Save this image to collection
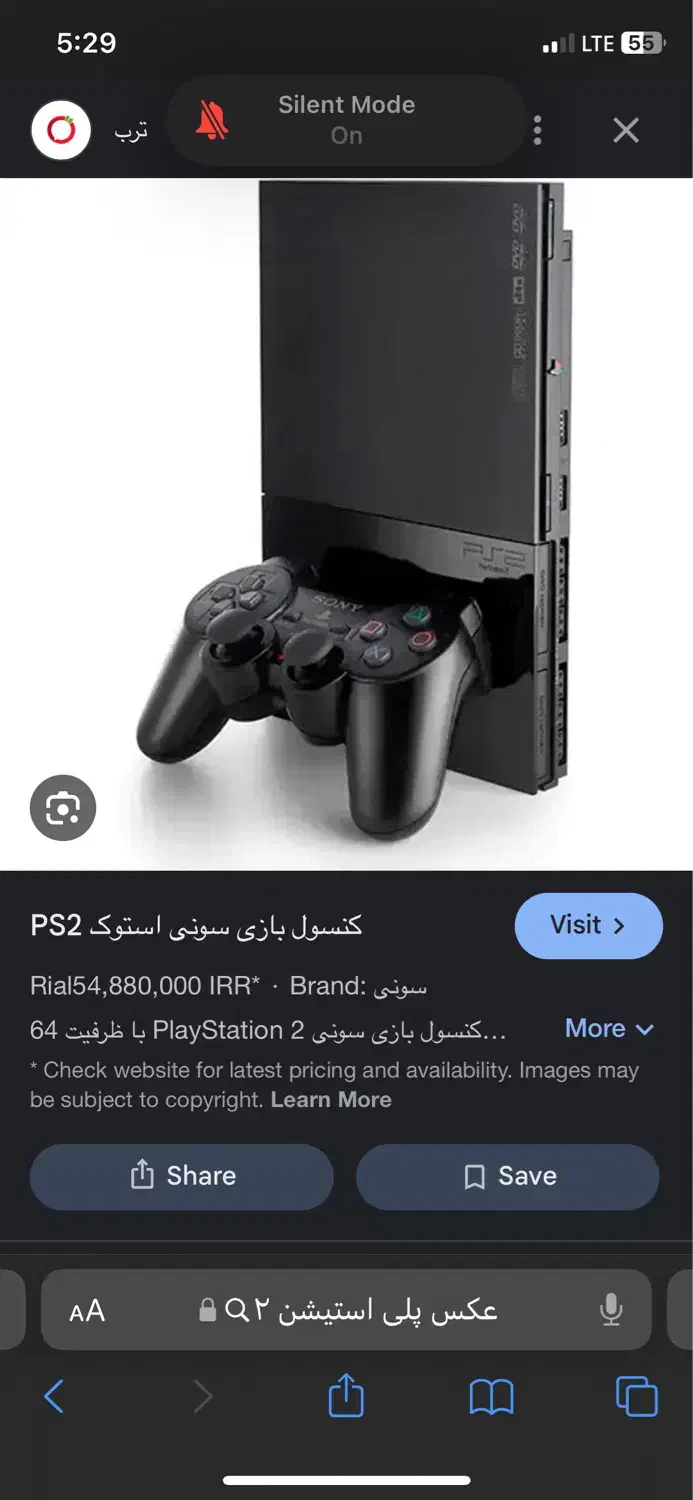This screenshot has width=693, height=1500. click(x=508, y=1176)
